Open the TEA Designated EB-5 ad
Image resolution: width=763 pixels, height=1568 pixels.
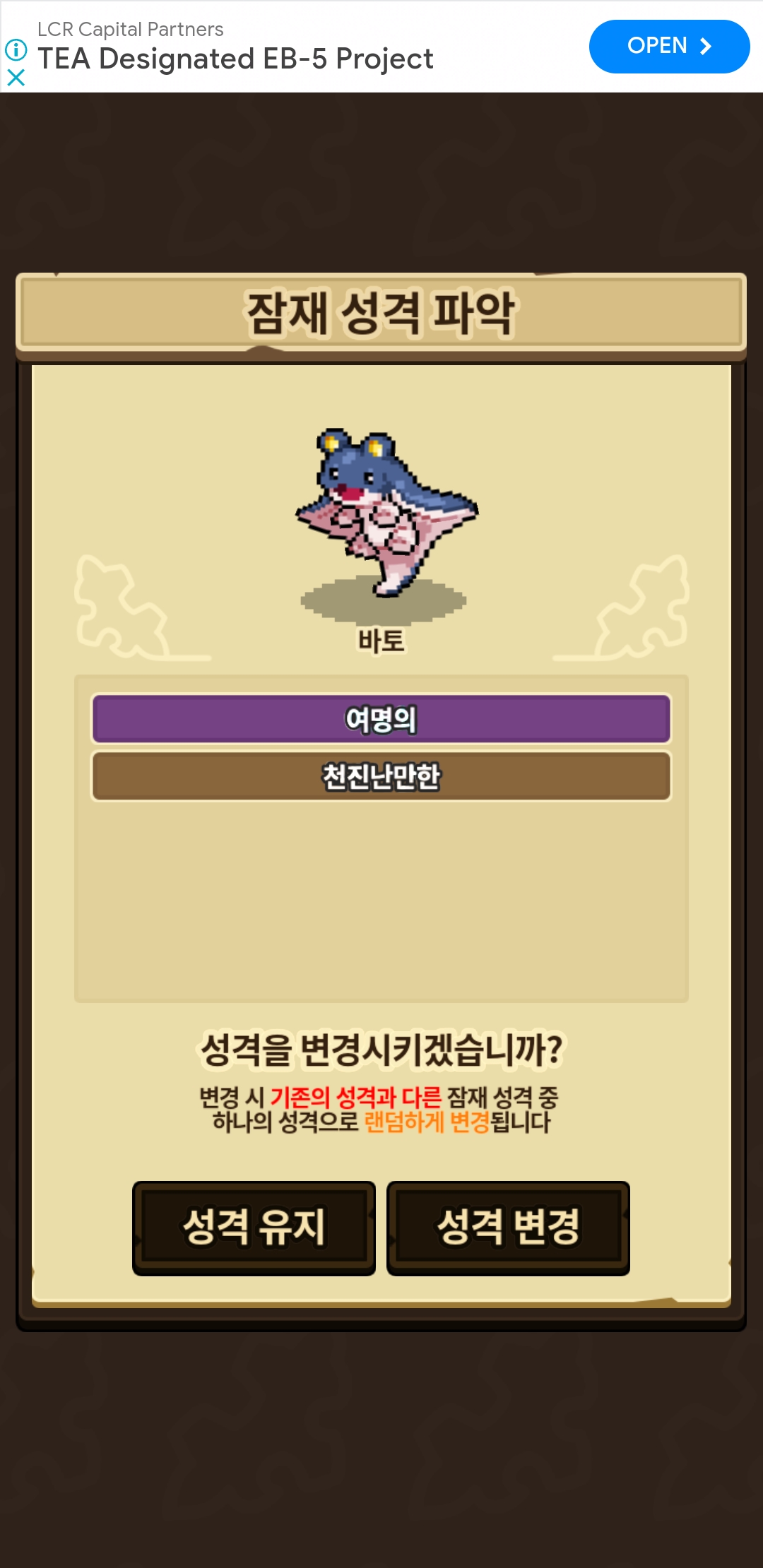point(668,47)
